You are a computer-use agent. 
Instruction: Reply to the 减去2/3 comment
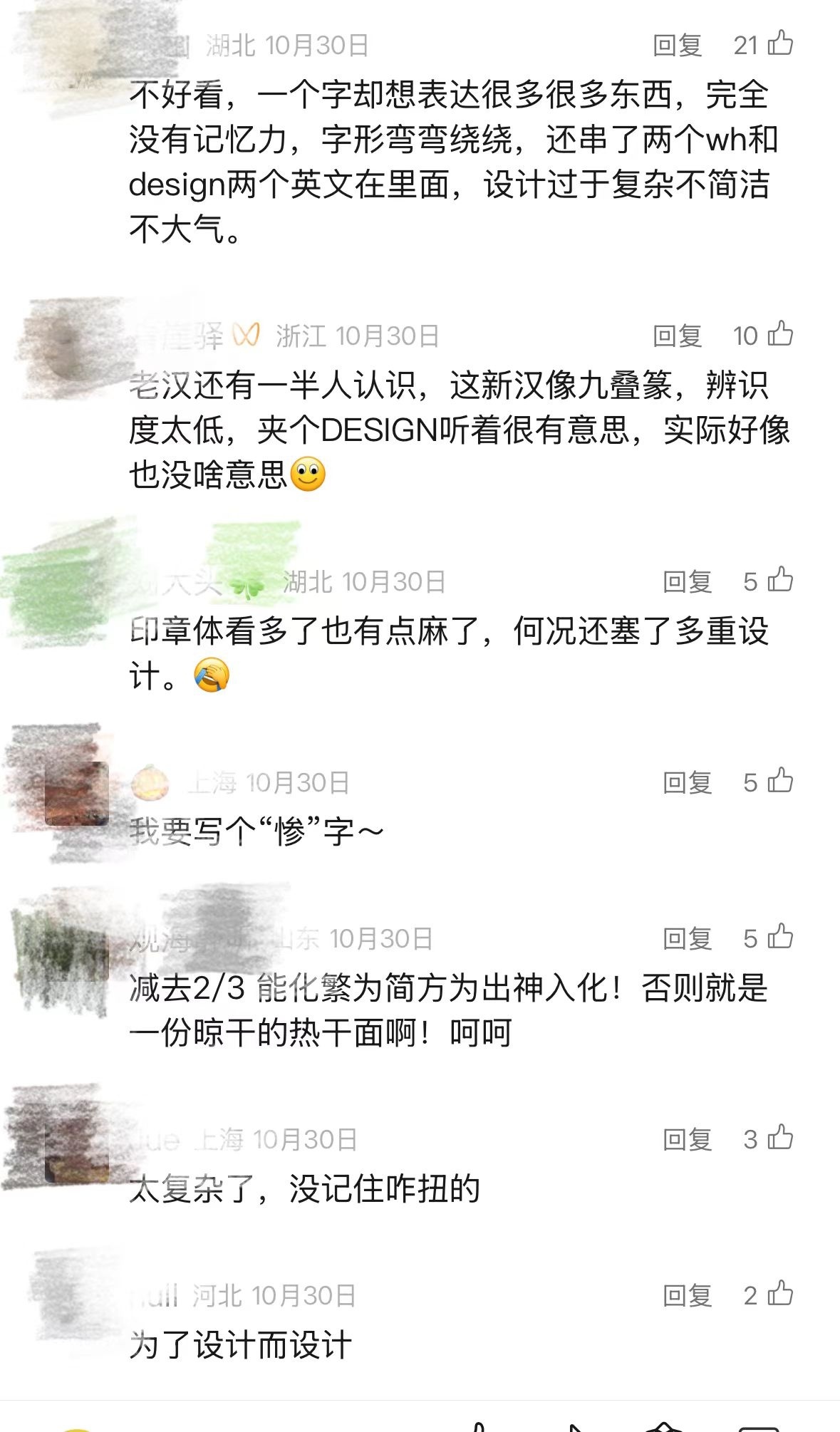point(687,938)
